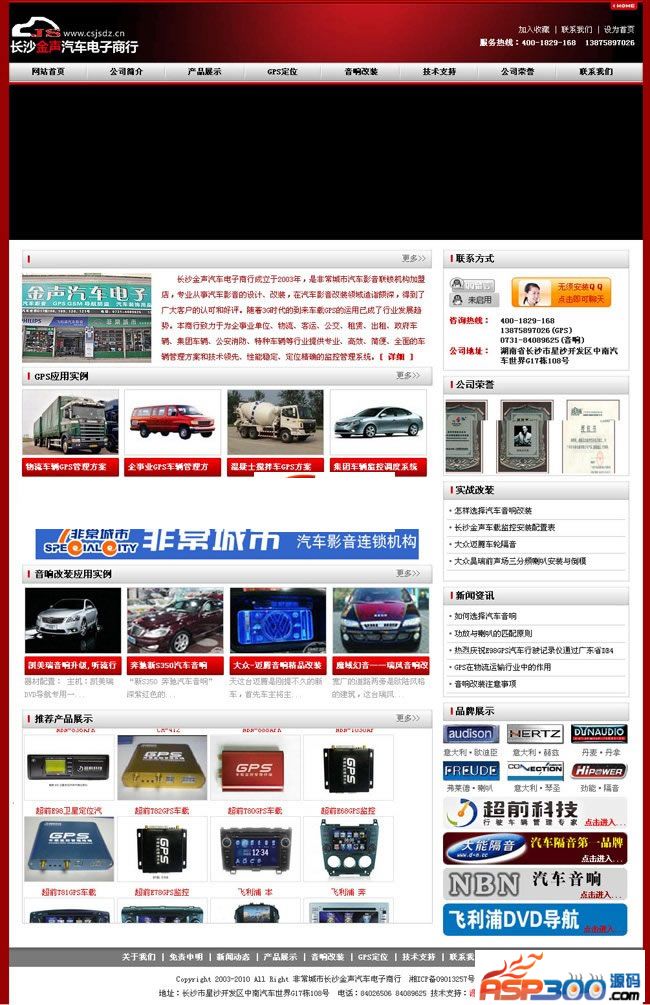Open the 飞利浦DVD导航 brand banner

pyautogui.click(x=535, y=919)
